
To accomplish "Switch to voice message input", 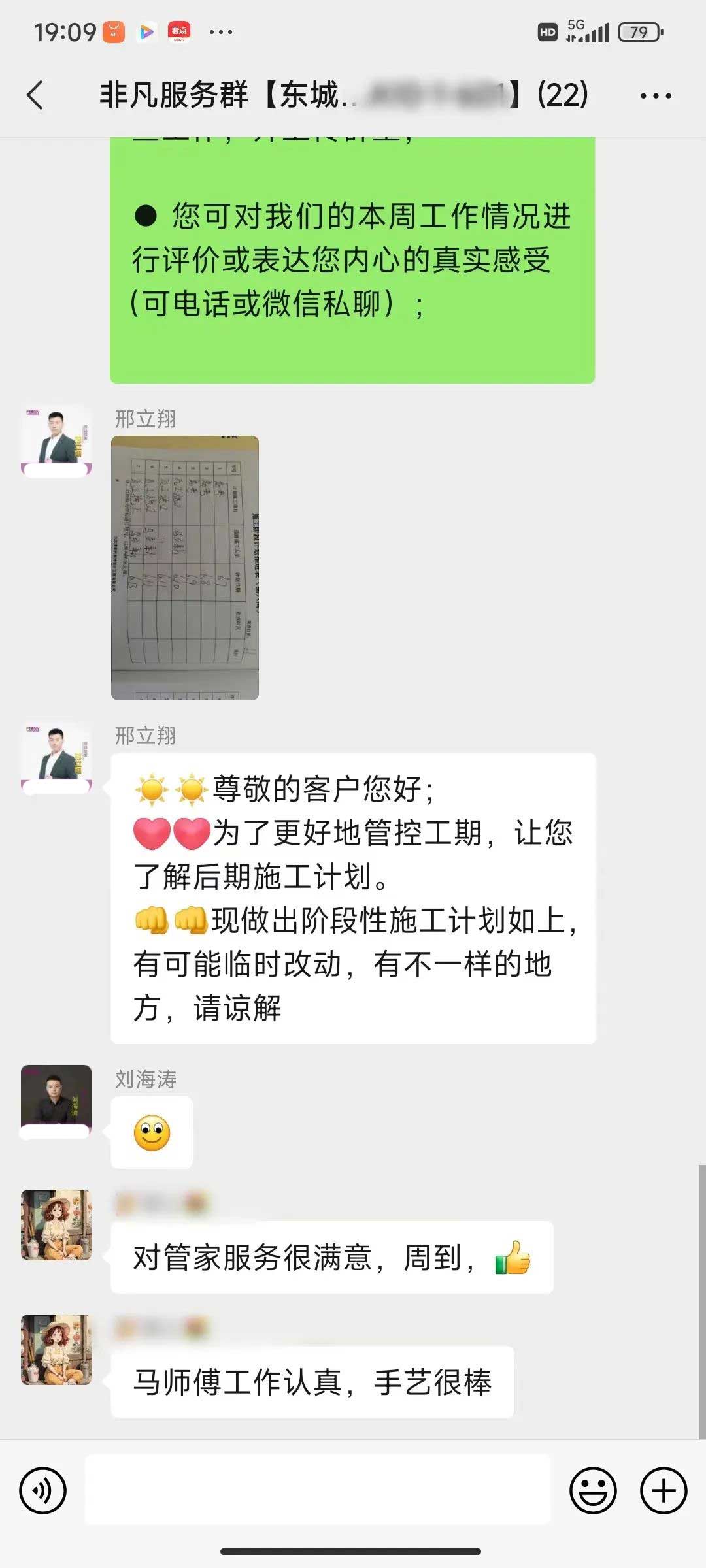I will tap(43, 1490).
